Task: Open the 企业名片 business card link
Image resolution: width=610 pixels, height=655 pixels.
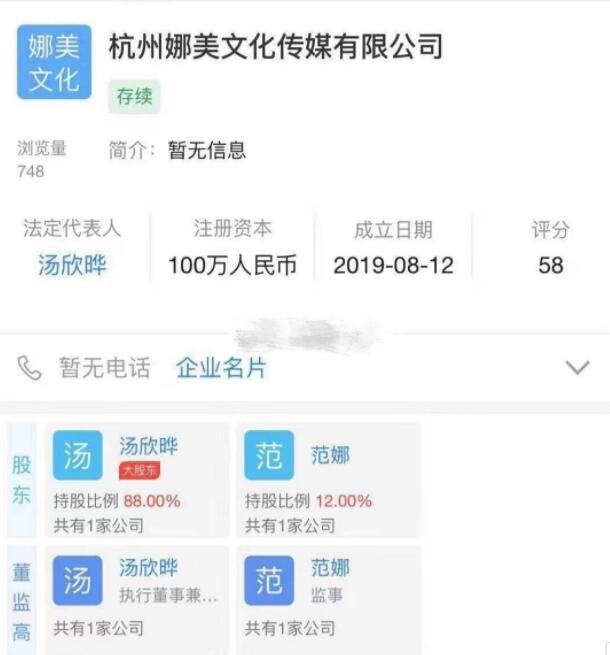Action: pos(221,368)
